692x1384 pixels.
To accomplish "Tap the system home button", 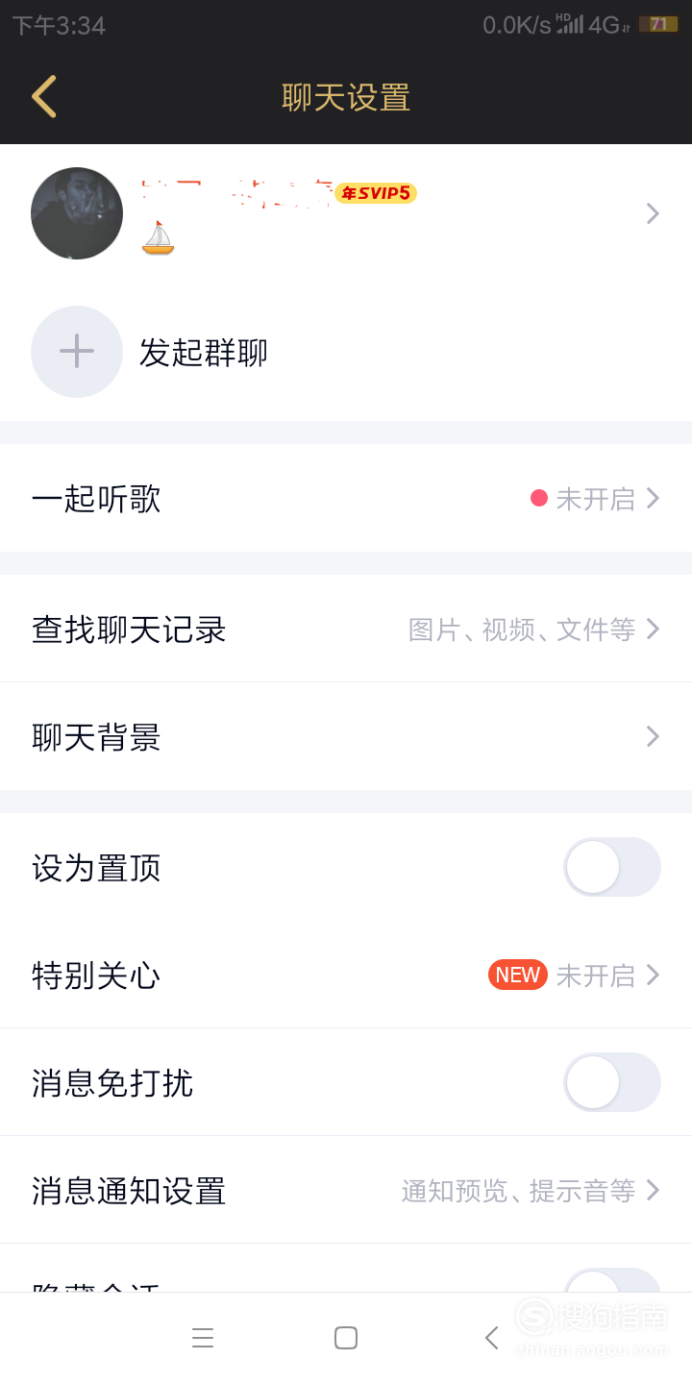I will click(x=346, y=1338).
